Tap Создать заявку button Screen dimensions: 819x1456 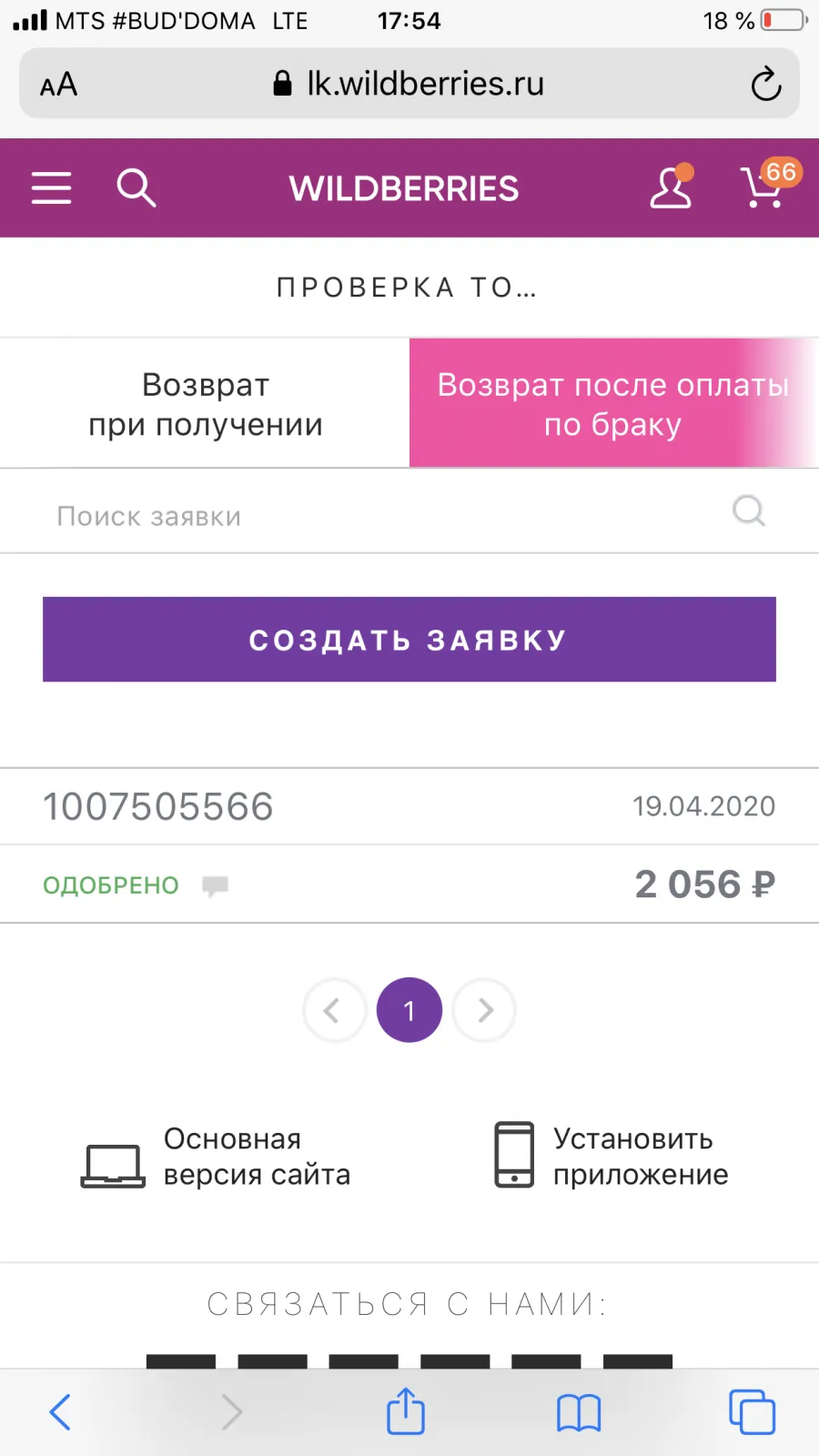(x=409, y=640)
